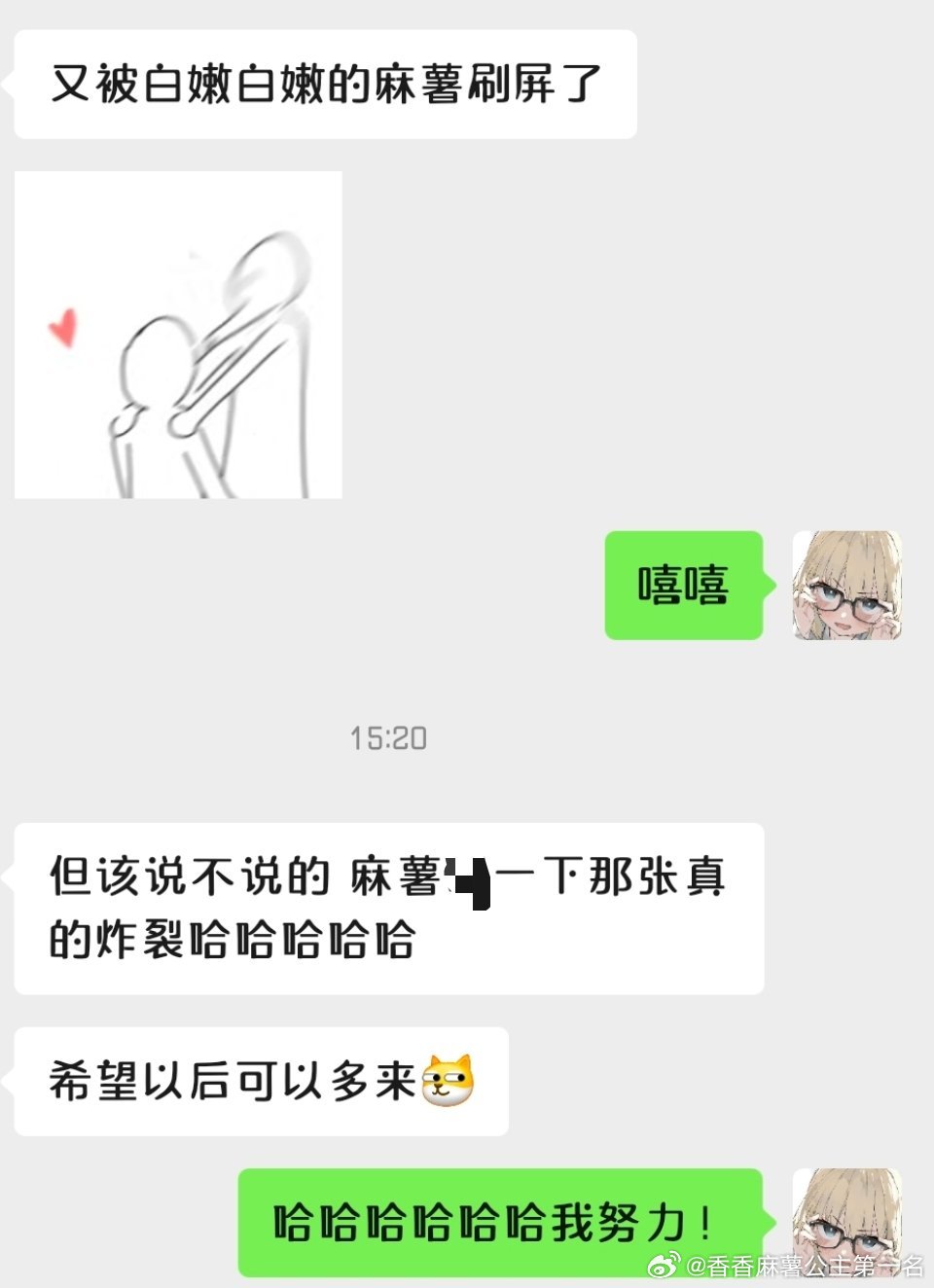Viewport: 934px width, 1288px height.
Task: Open the stick-figure hug image message
Action: tap(178, 335)
